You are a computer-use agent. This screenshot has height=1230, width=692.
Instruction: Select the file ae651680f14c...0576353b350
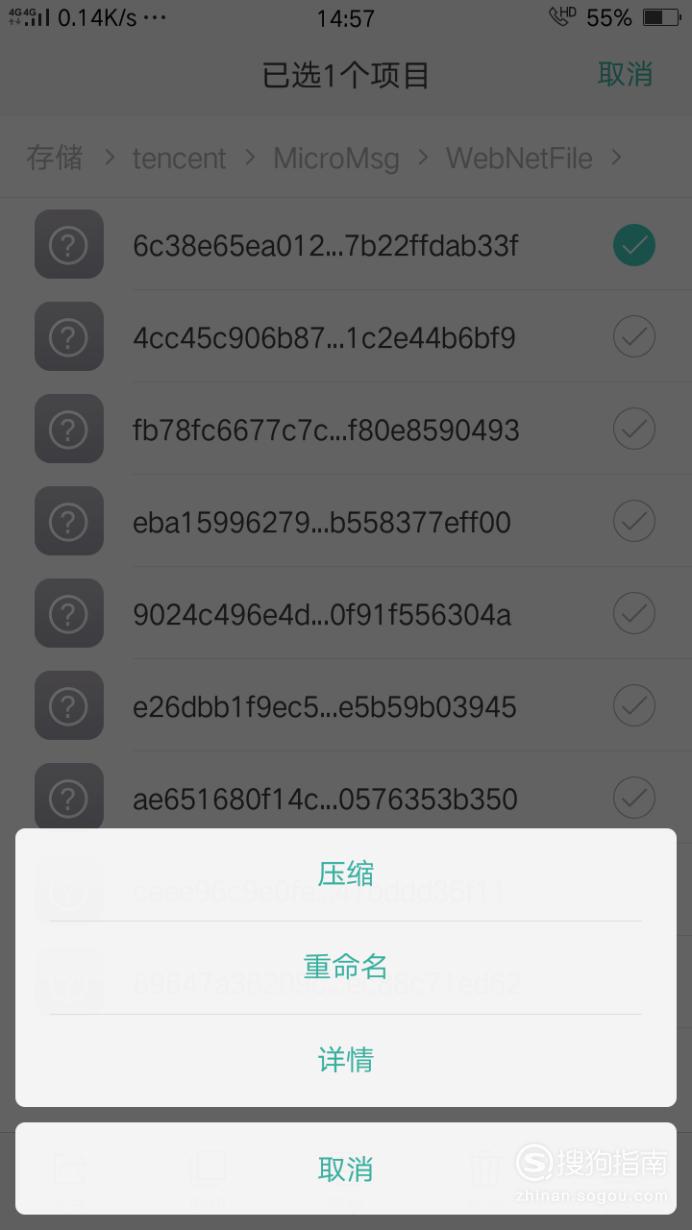pos(634,798)
